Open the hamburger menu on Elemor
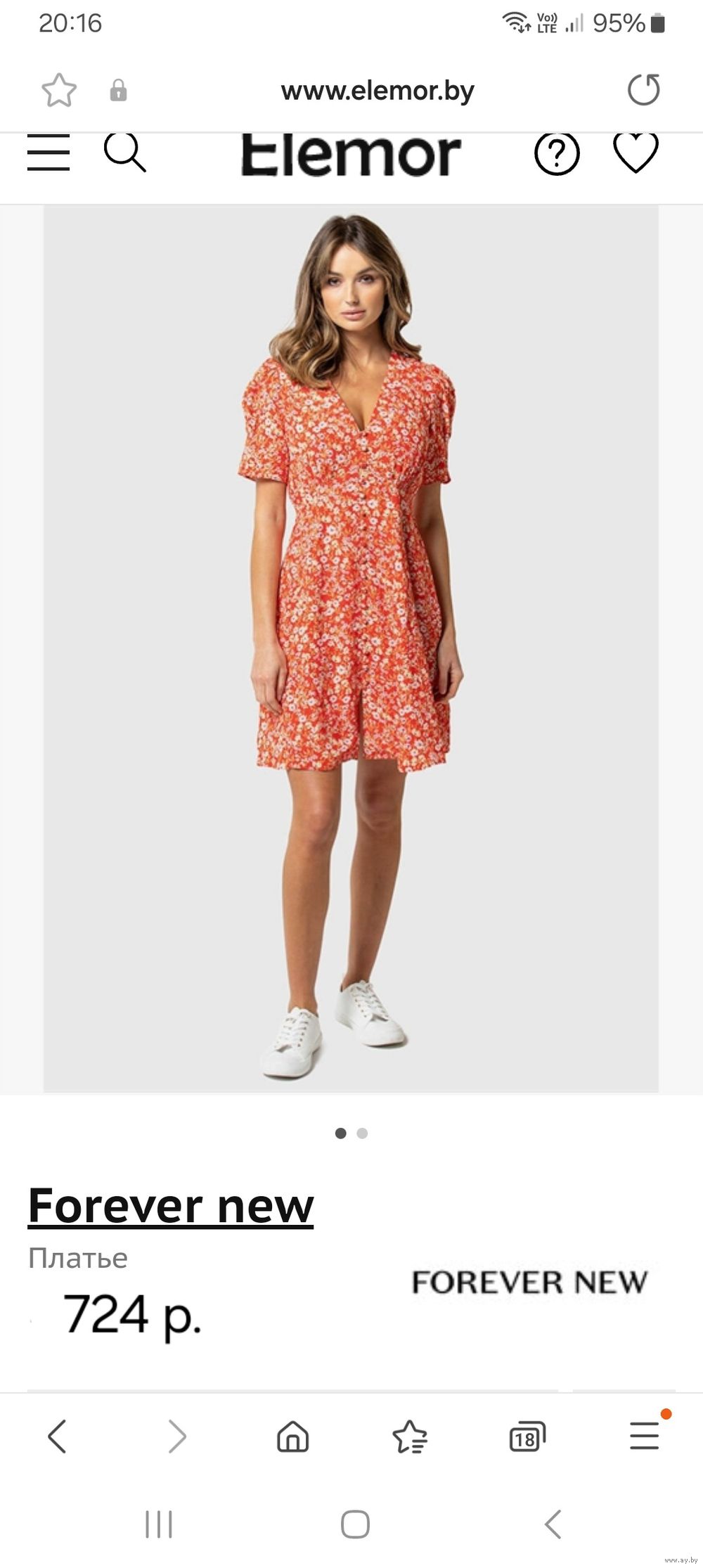This screenshot has height=1568, width=703. click(49, 153)
